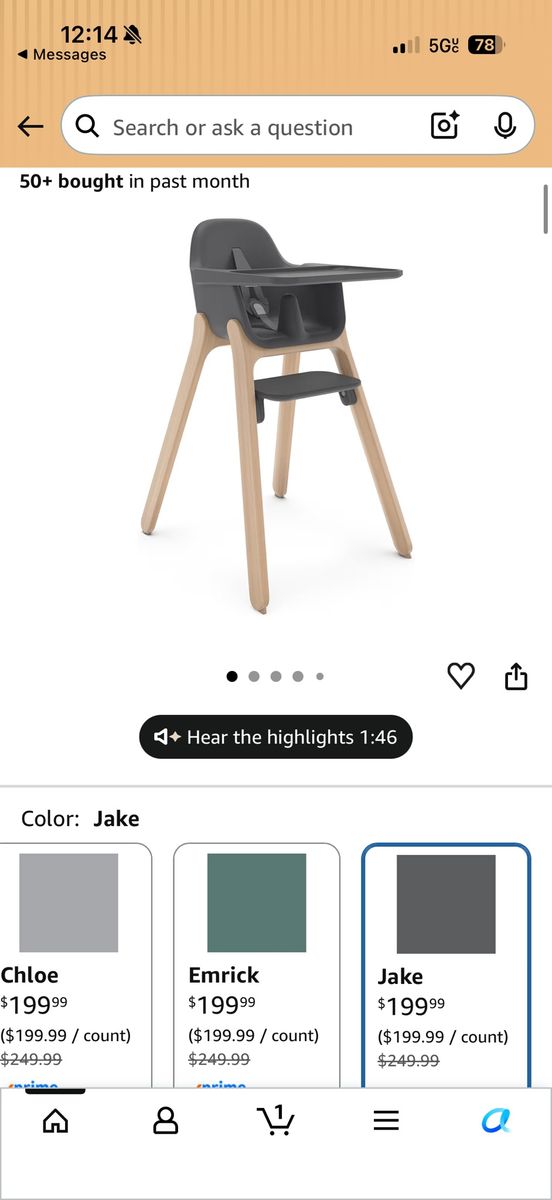Image resolution: width=552 pixels, height=1200 pixels.
Task: Open the Alexa assistant tab
Action: pos(496,1121)
